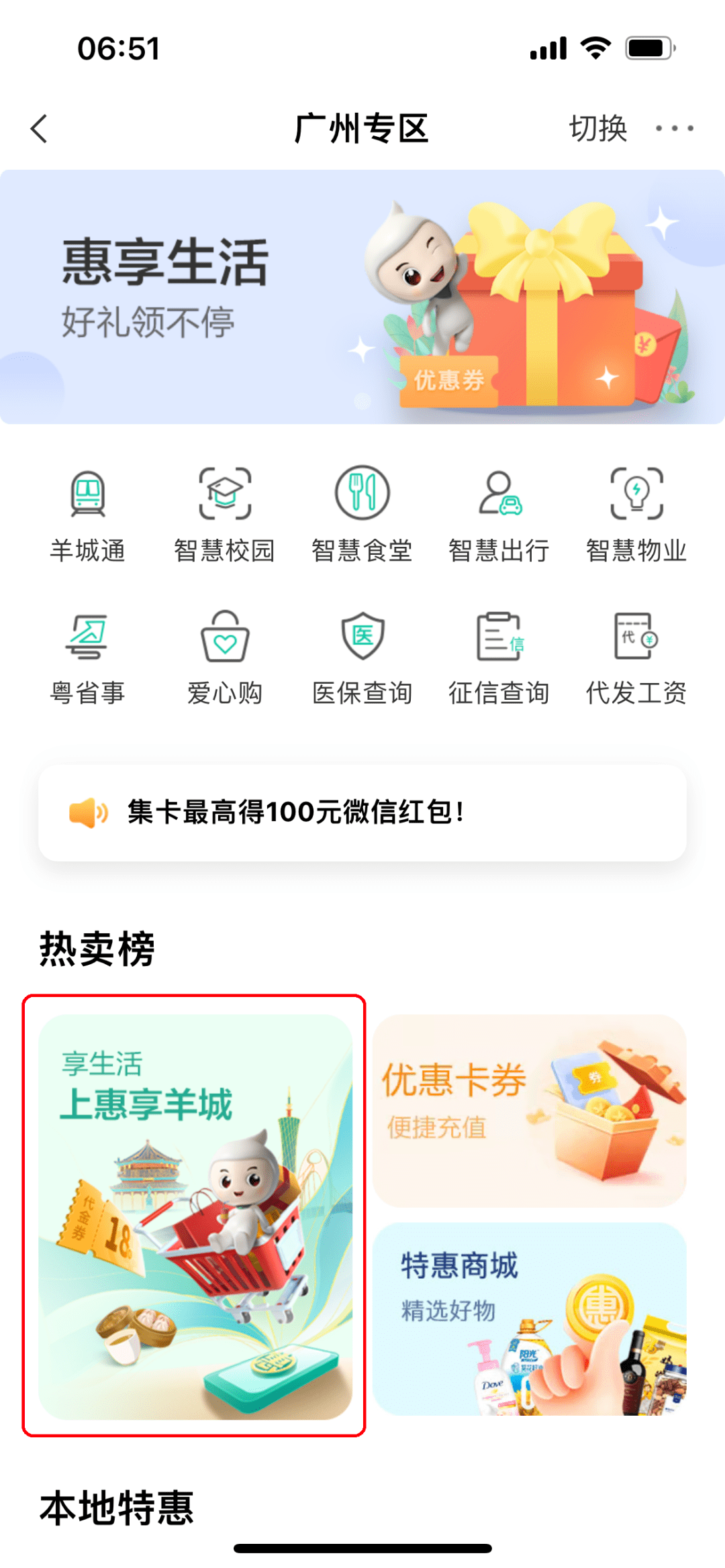This screenshot has height=1568, width=725.
Task: Open the 智慧出行 travel service
Action: click(x=499, y=513)
